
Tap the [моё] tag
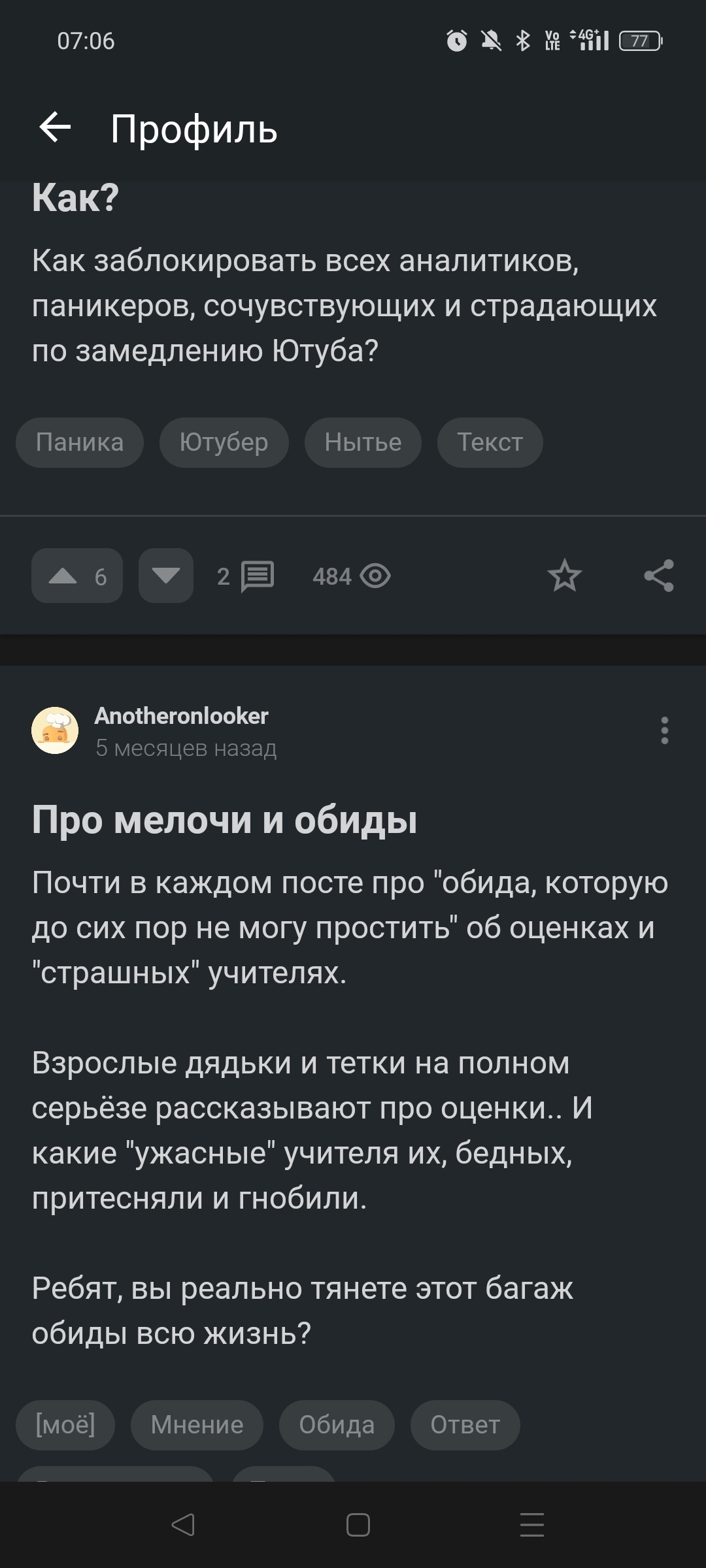pos(65,1424)
